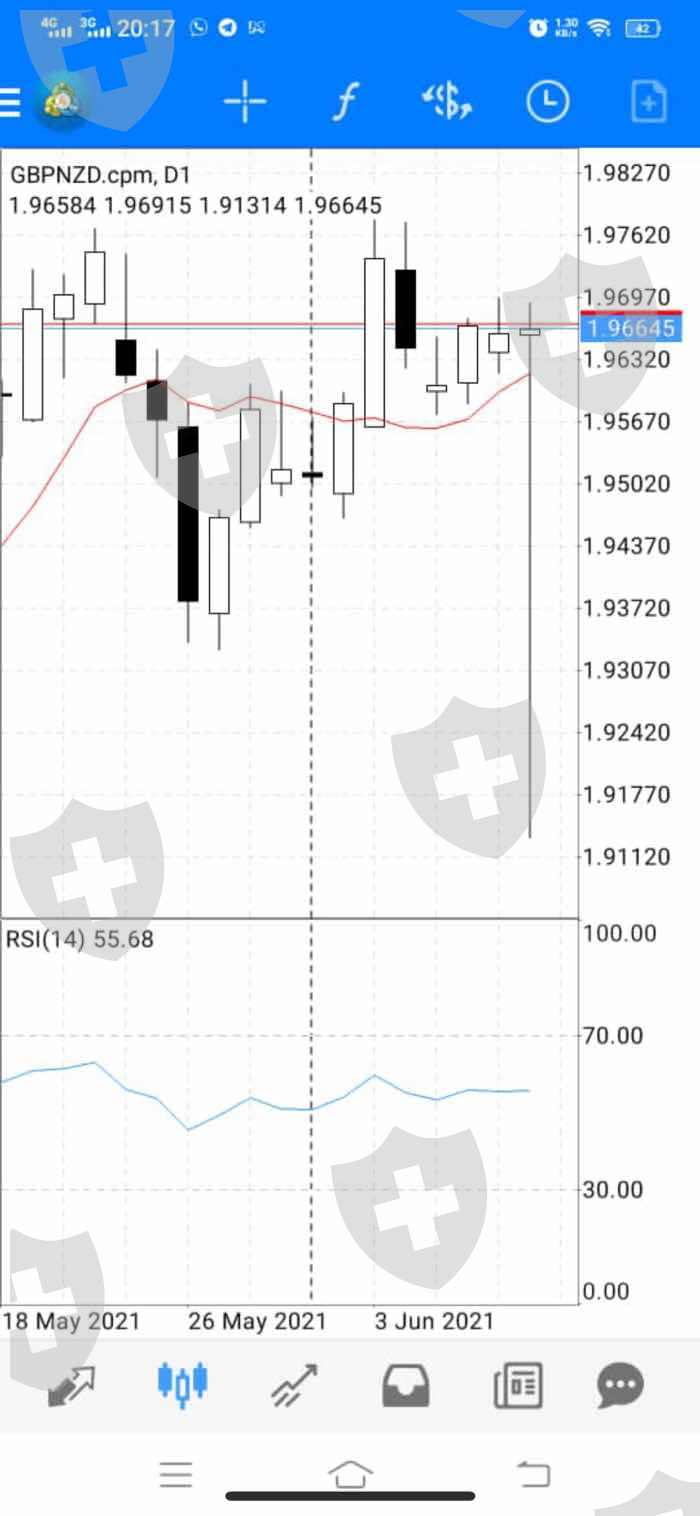Open the News tab
Screen dimensions: 700x1516
pos(518,1385)
